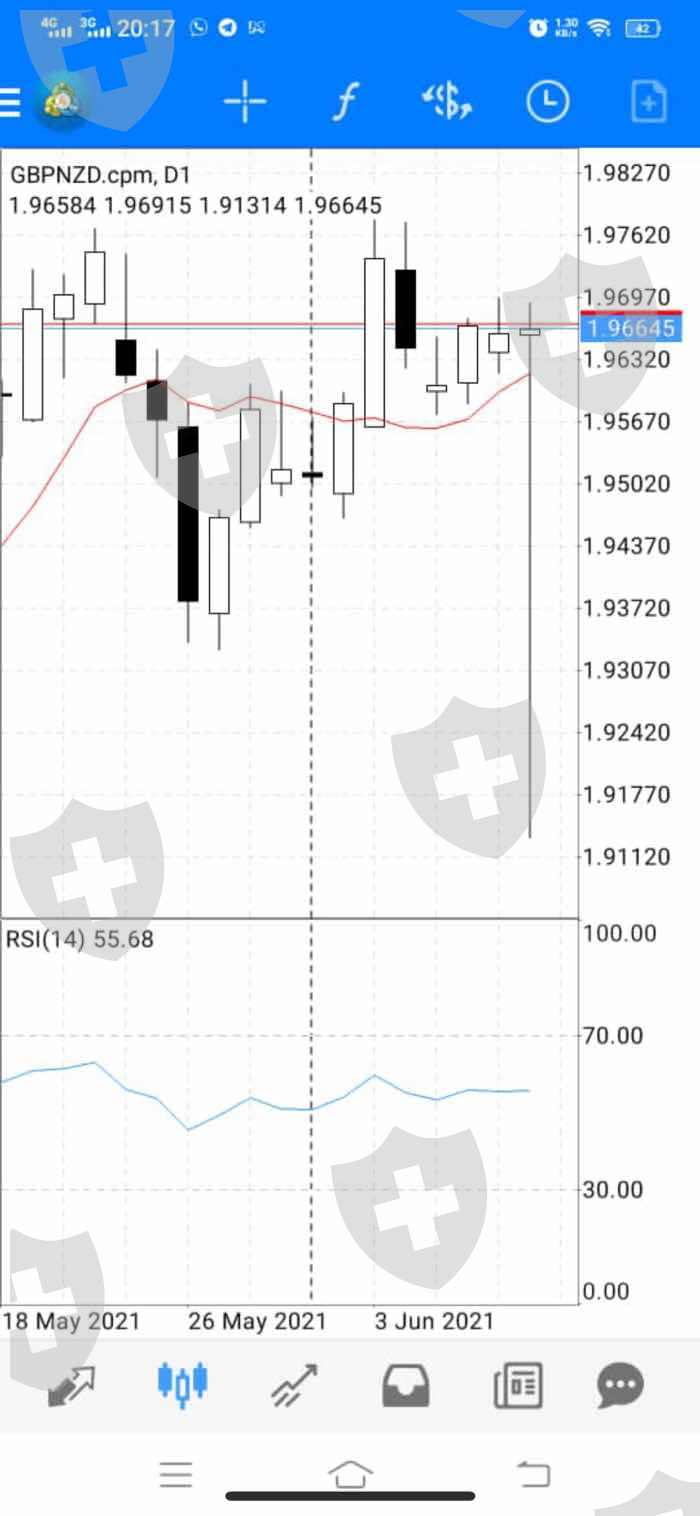Open the News tab
Screen dimensions: 700x1516
pos(518,1385)
